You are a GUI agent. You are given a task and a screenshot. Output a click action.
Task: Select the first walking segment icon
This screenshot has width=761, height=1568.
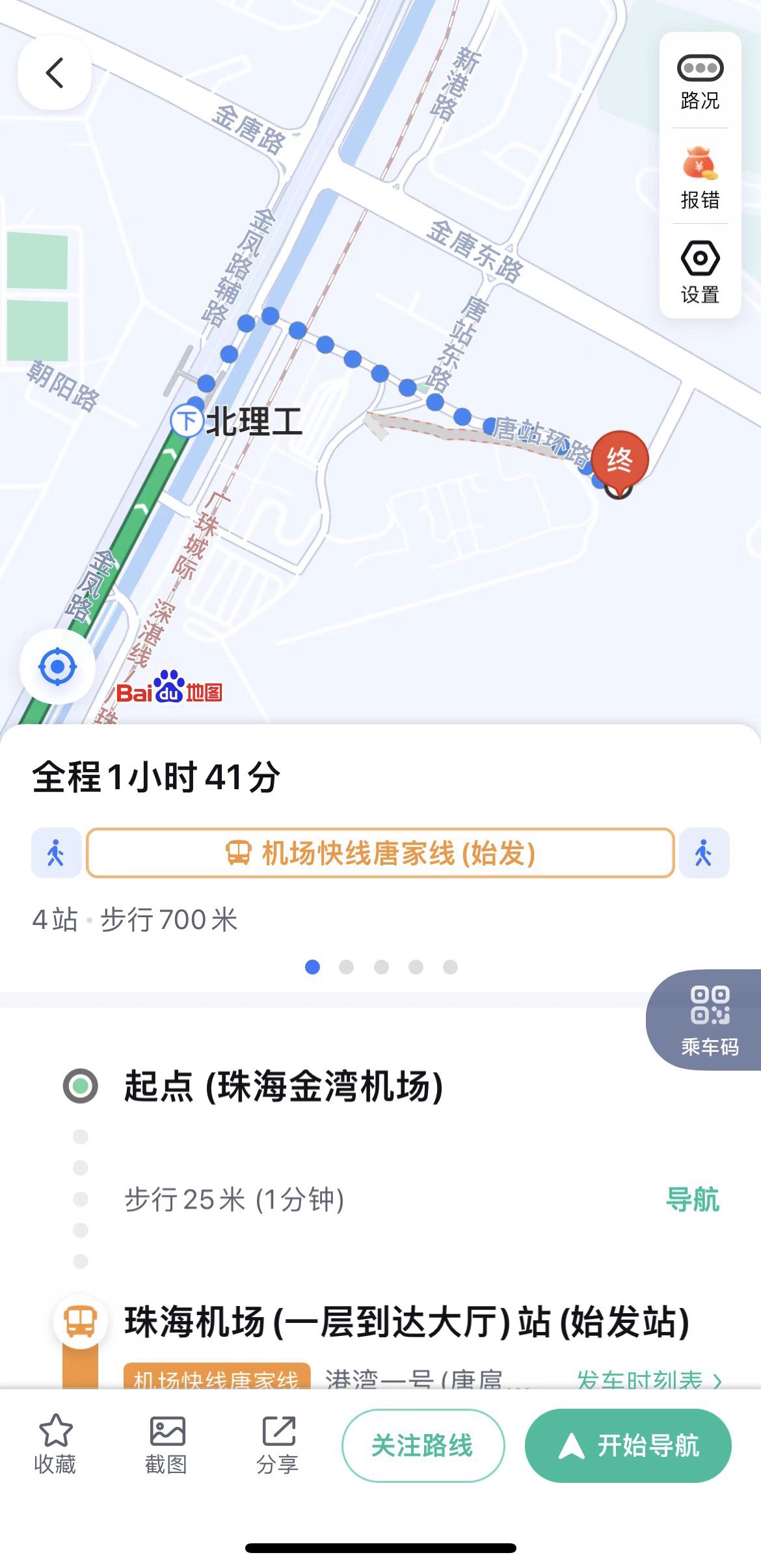(56, 853)
